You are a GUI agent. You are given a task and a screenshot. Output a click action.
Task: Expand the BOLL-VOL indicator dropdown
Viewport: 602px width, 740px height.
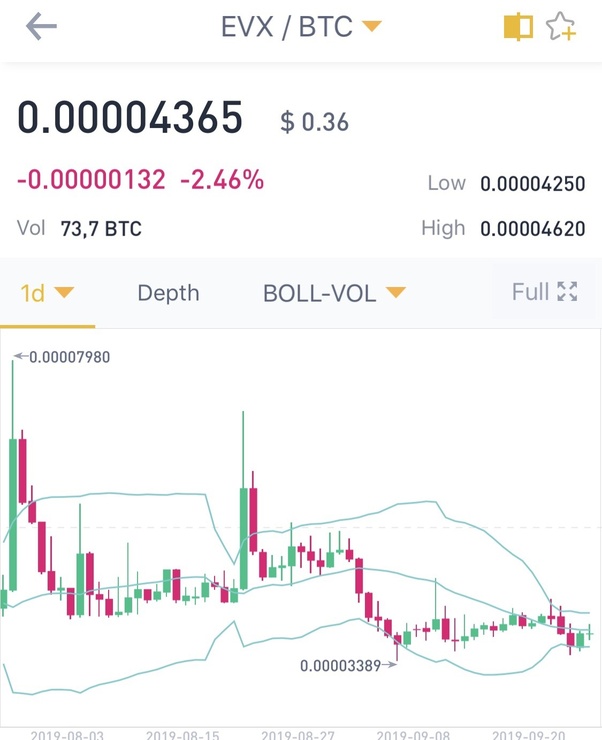pos(334,293)
